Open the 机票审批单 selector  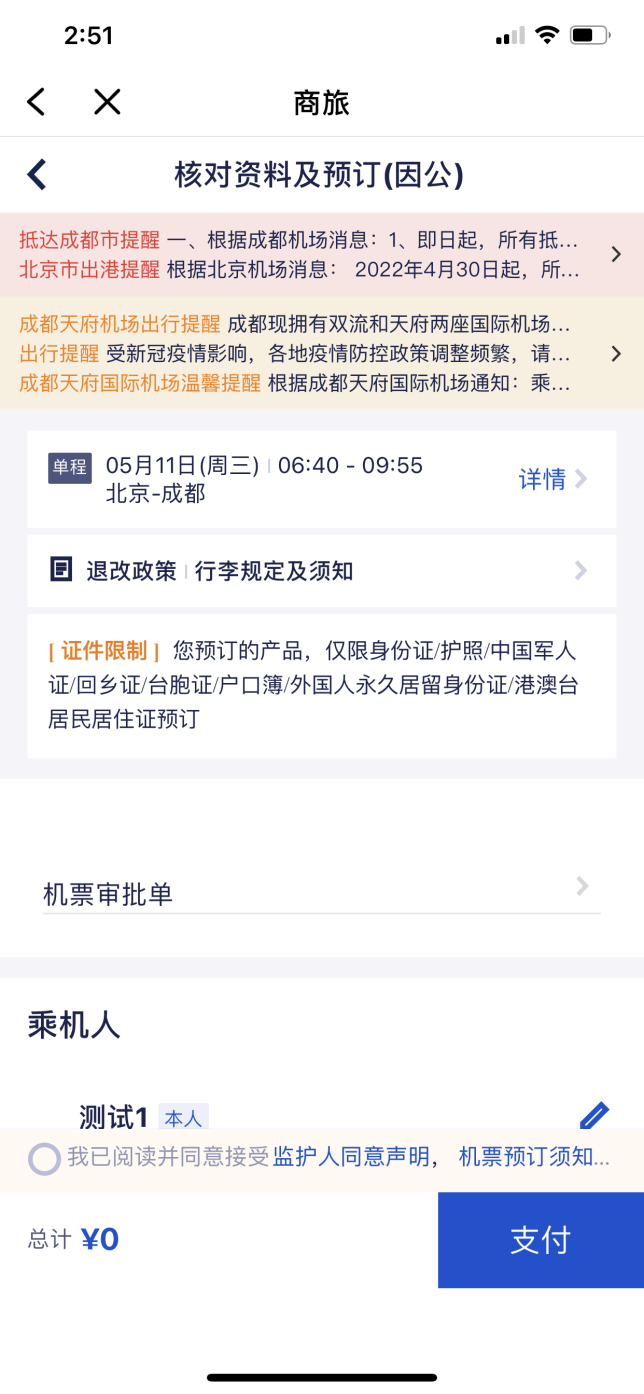point(320,893)
